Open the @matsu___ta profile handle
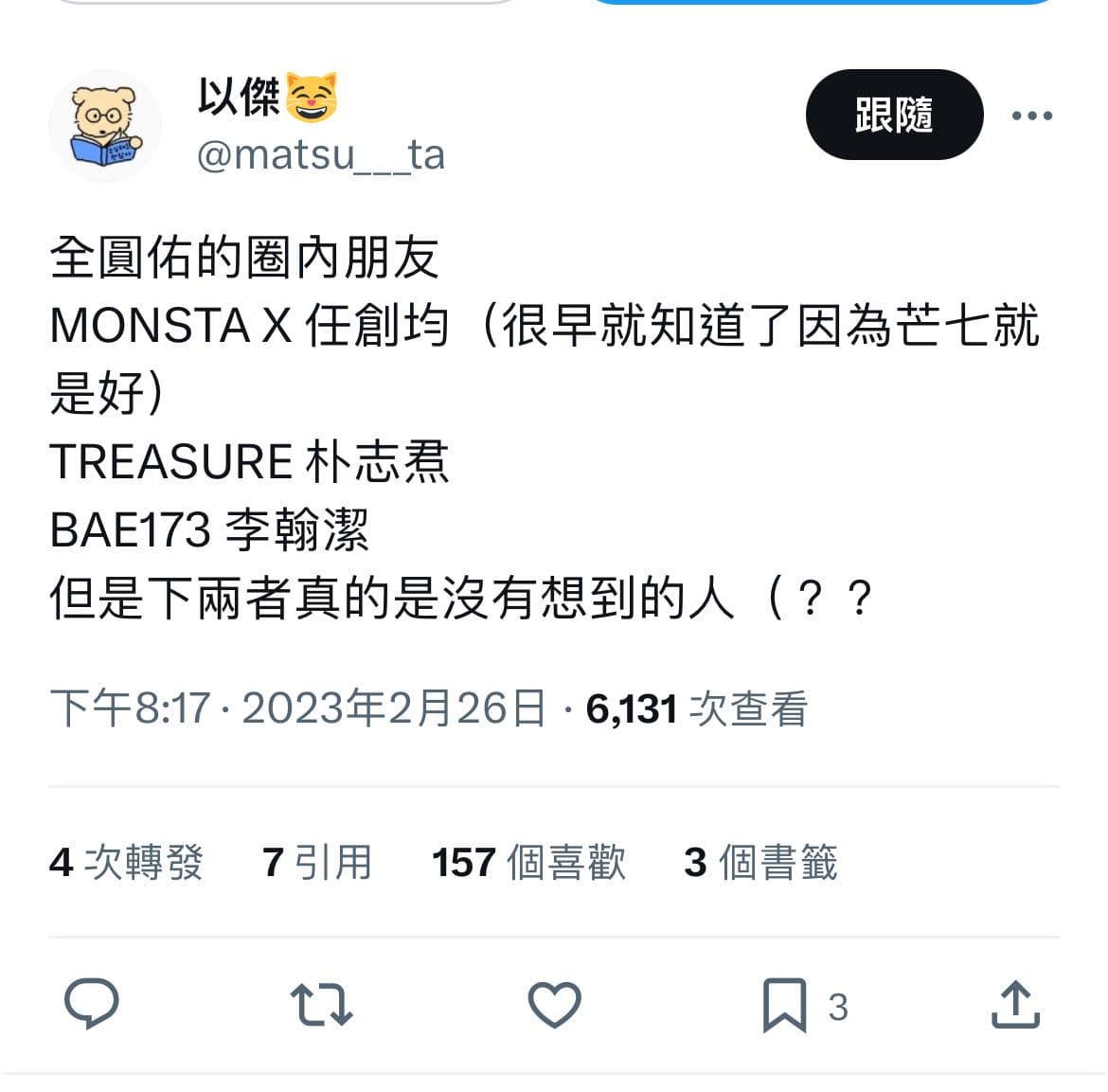1108x1092 pixels. coord(320,154)
